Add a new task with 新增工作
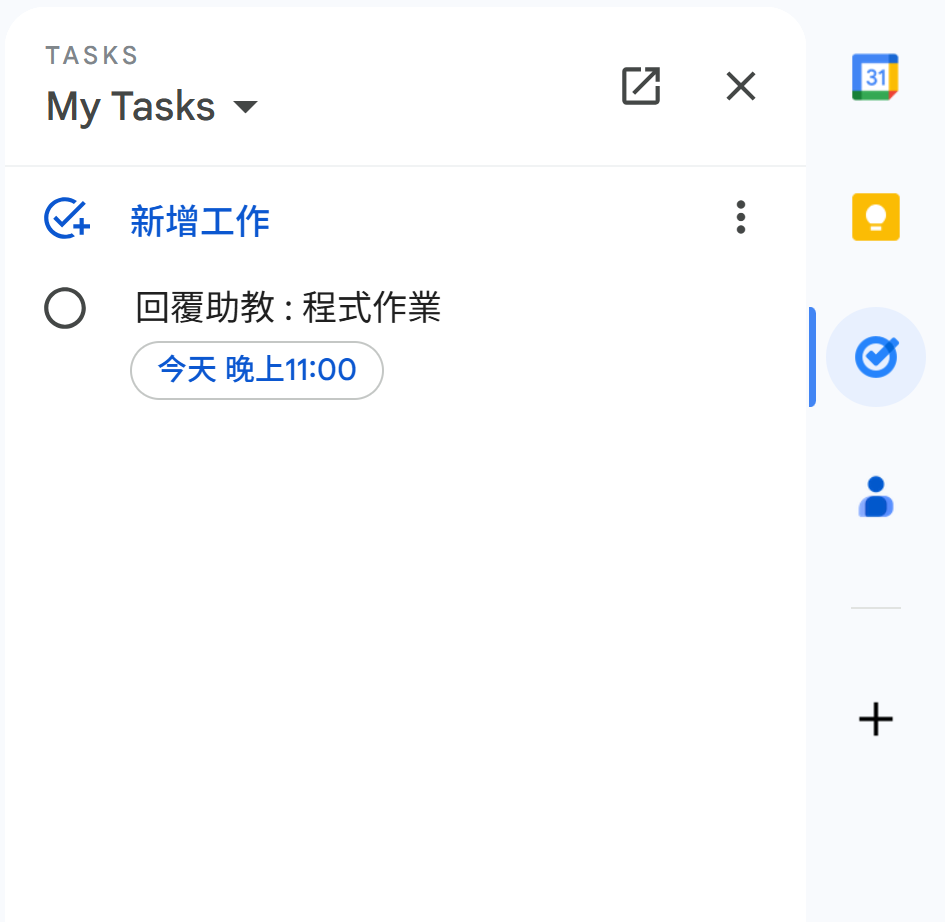The height and width of the screenshot is (922, 945). pyautogui.click(x=199, y=220)
